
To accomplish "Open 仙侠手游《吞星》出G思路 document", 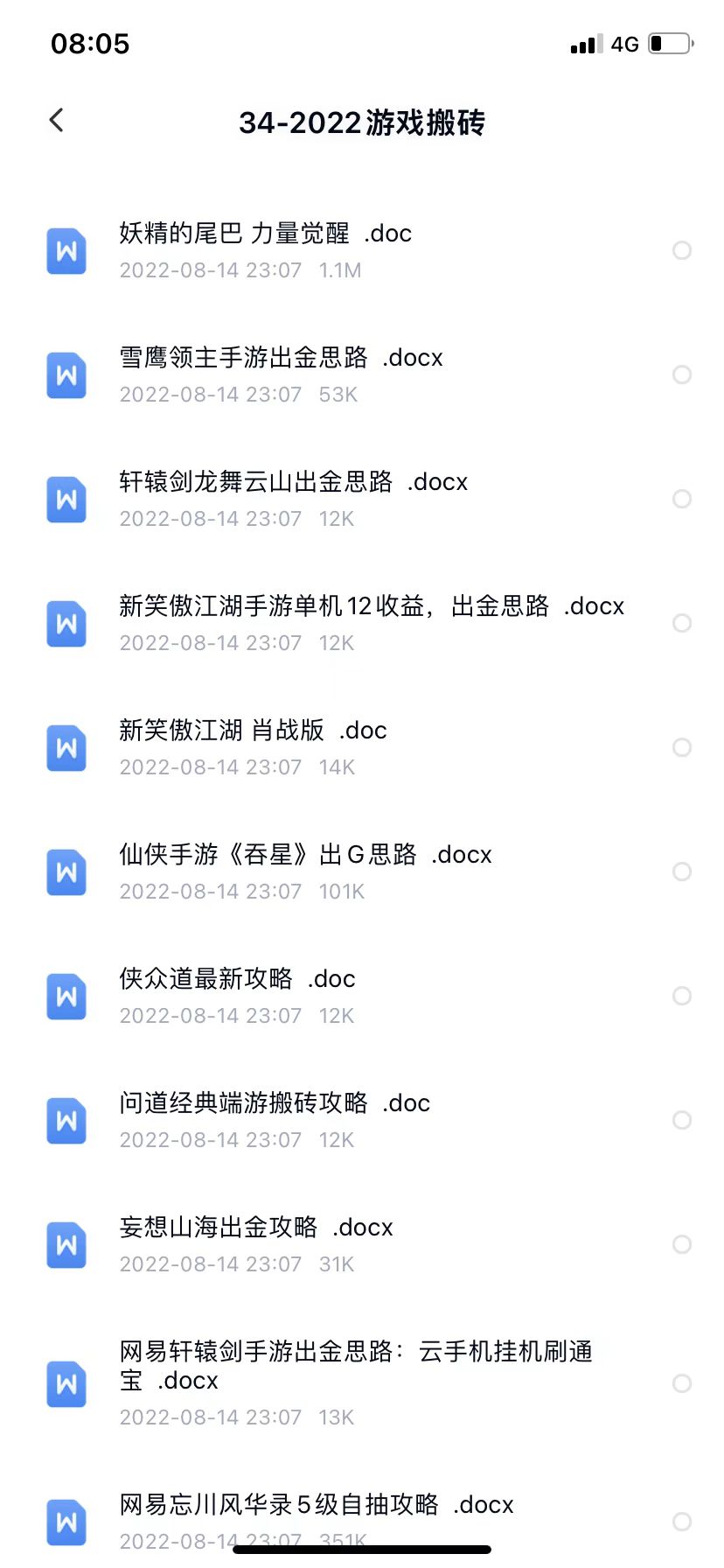I will (x=305, y=855).
